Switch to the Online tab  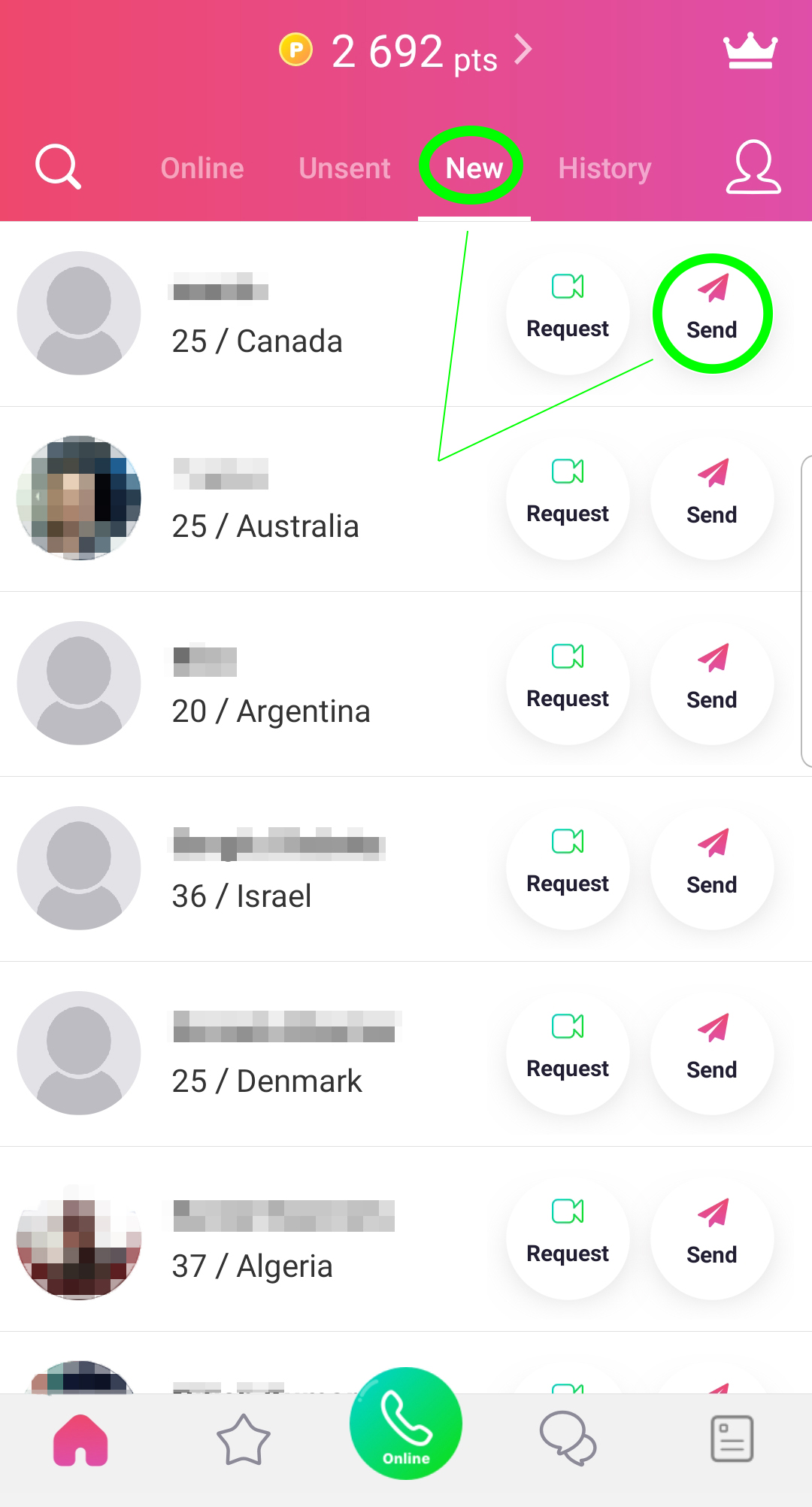tap(202, 168)
